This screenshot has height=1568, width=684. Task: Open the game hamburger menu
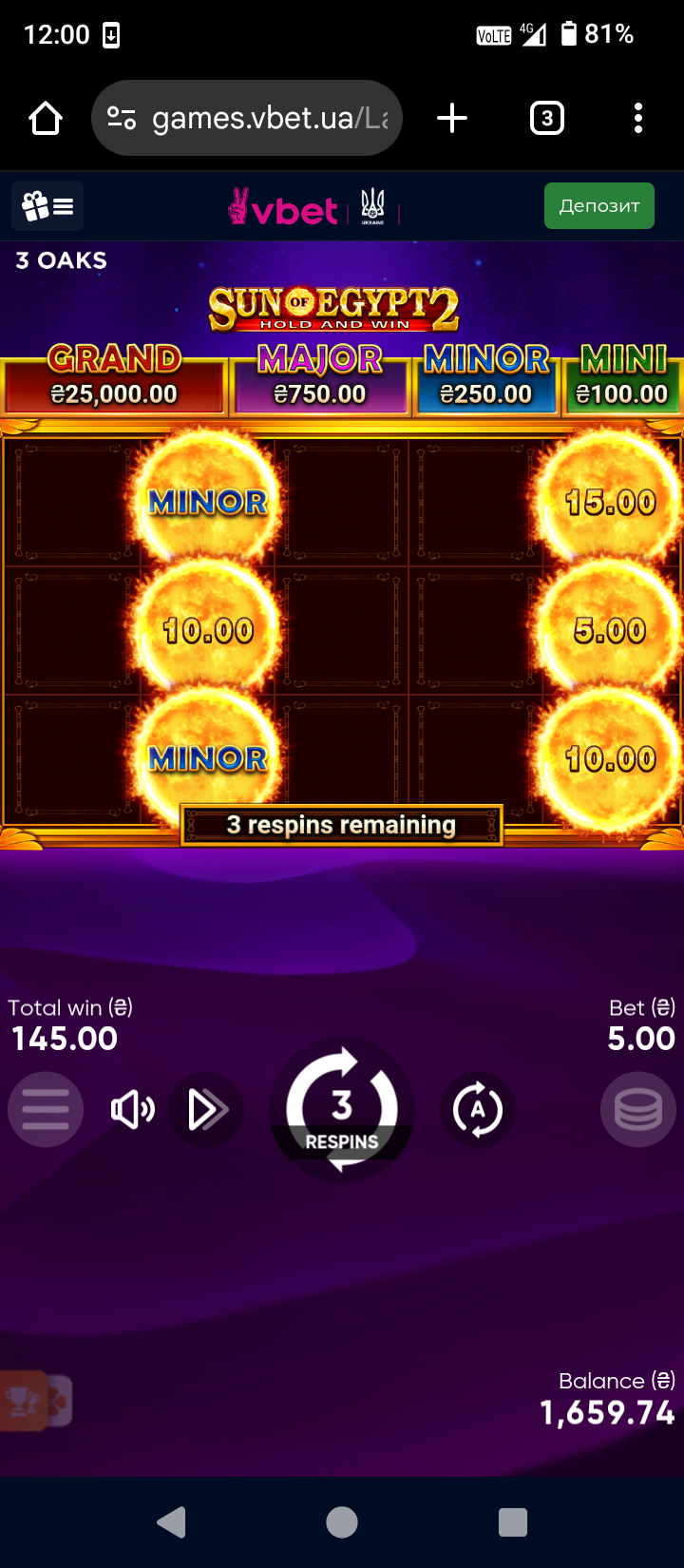(x=45, y=1109)
